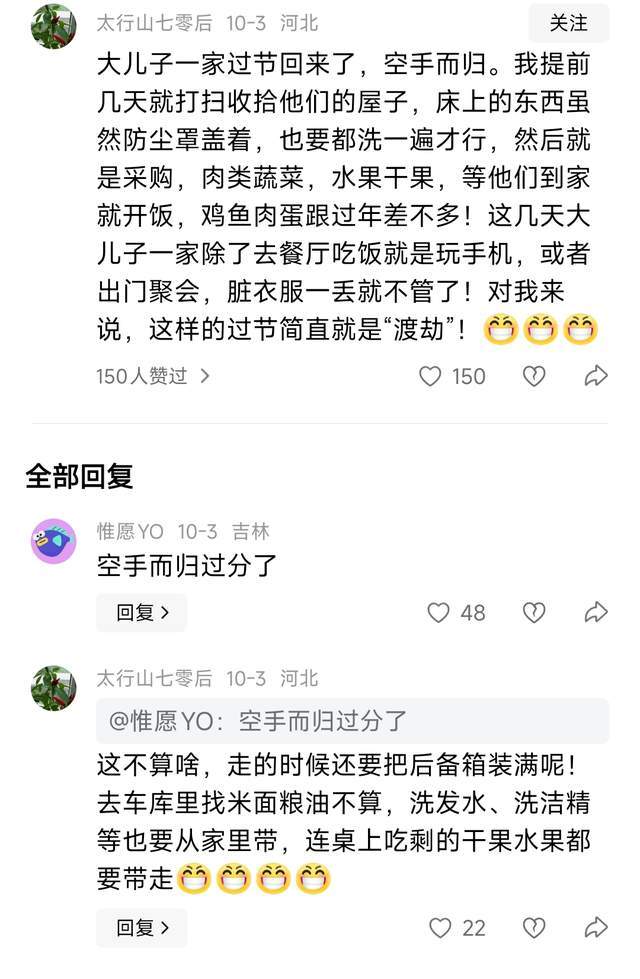Viewport: 640px width, 979px height.
Task: Like the main comment with 150 likes
Action: [431, 376]
